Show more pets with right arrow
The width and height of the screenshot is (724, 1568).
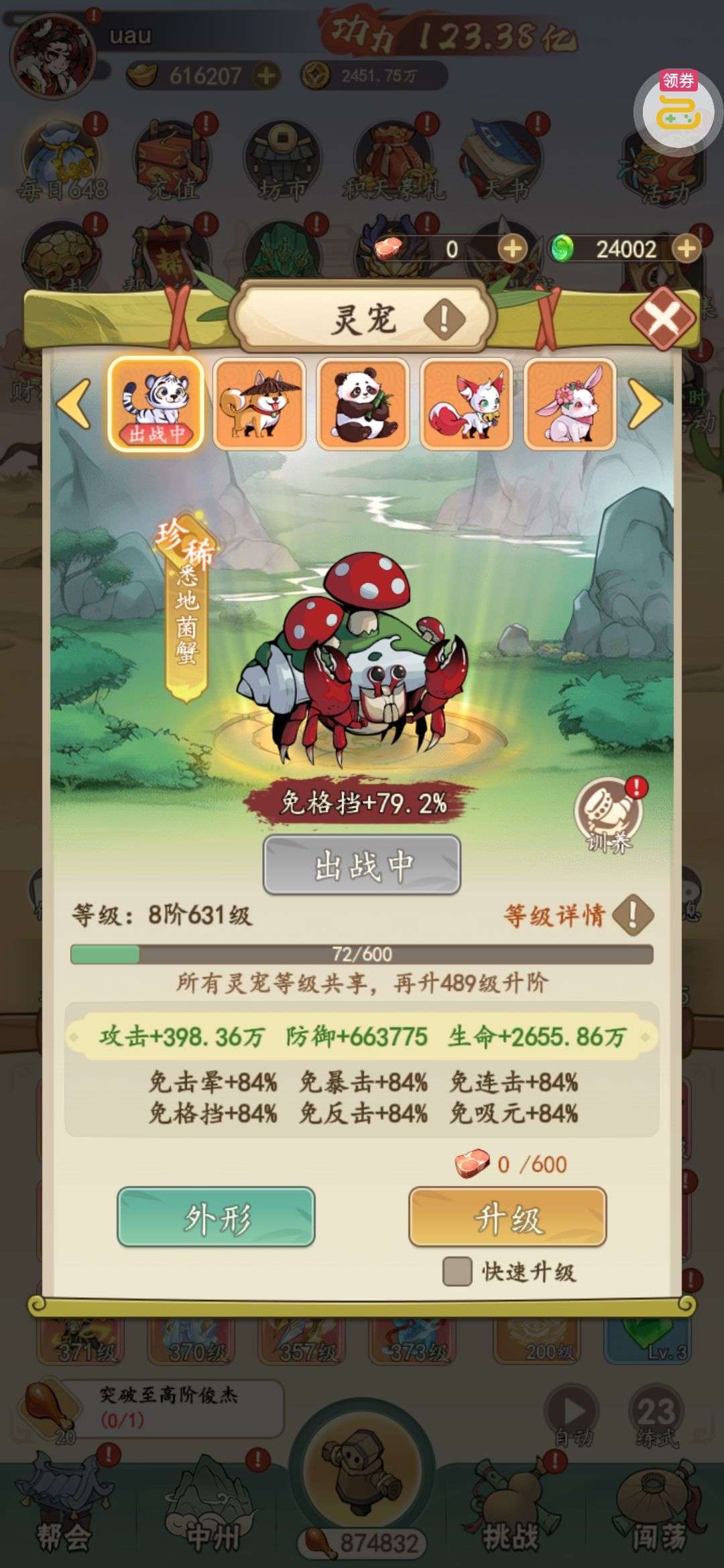(x=646, y=403)
